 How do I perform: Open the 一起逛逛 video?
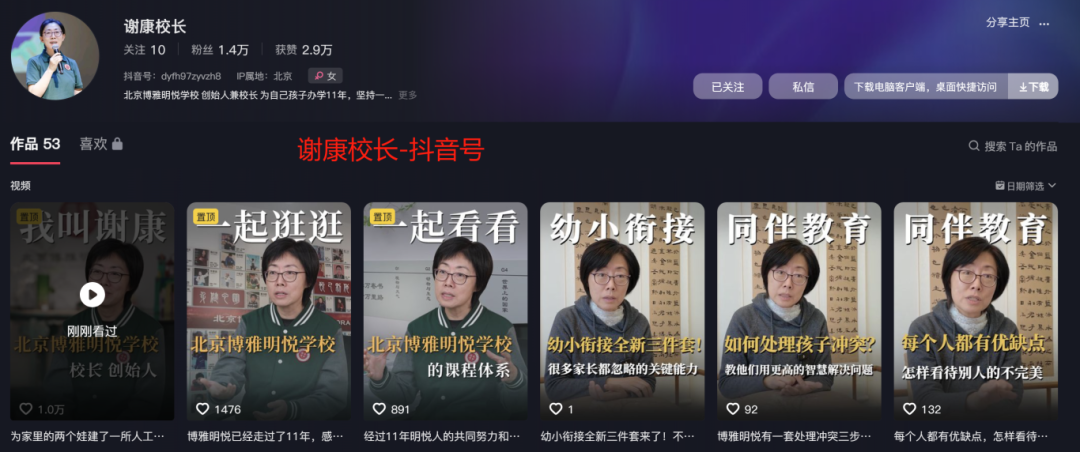tap(269, 310)
